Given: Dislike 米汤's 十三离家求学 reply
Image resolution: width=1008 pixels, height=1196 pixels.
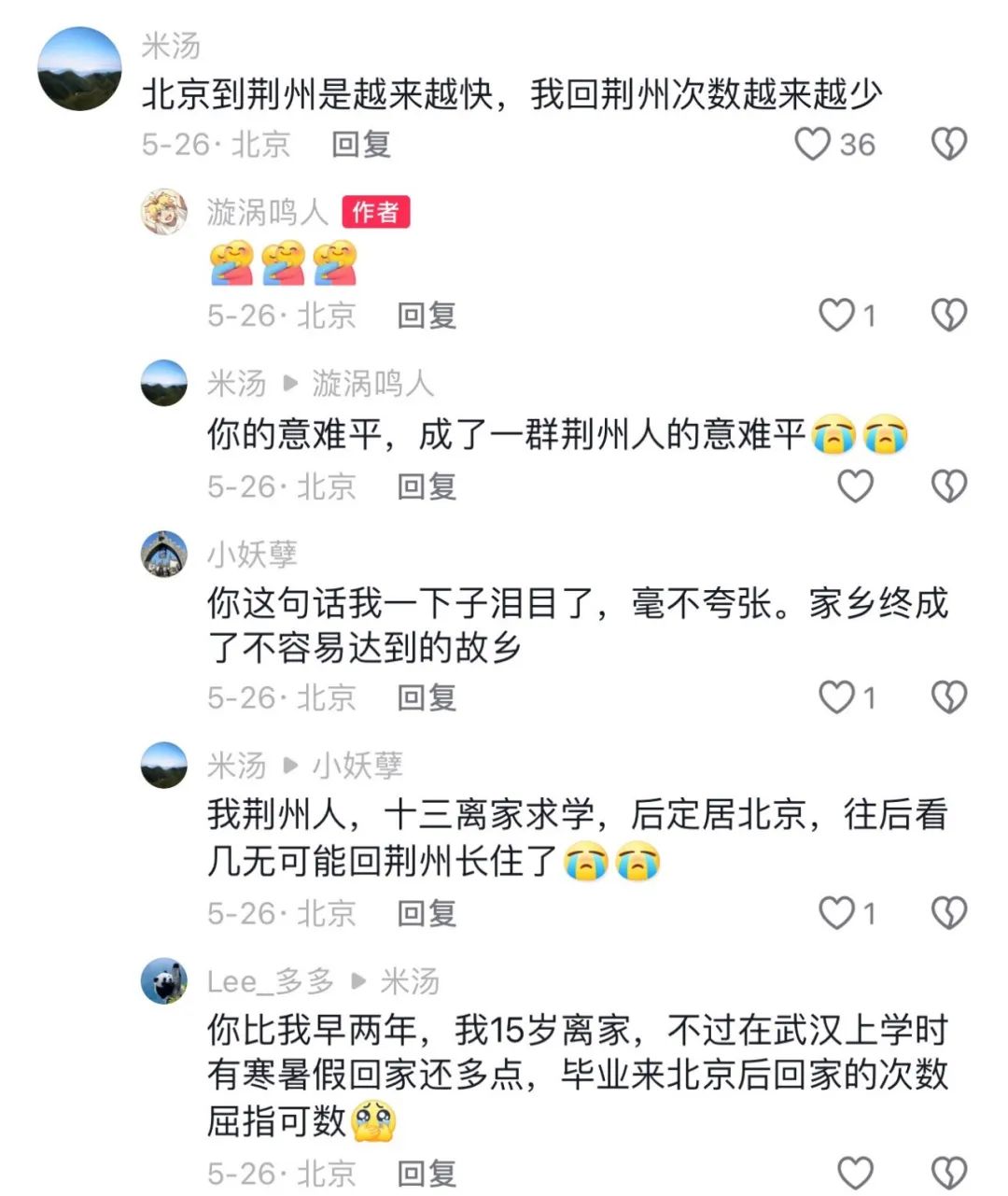Looking at the screenshot, I should (949, 913).
